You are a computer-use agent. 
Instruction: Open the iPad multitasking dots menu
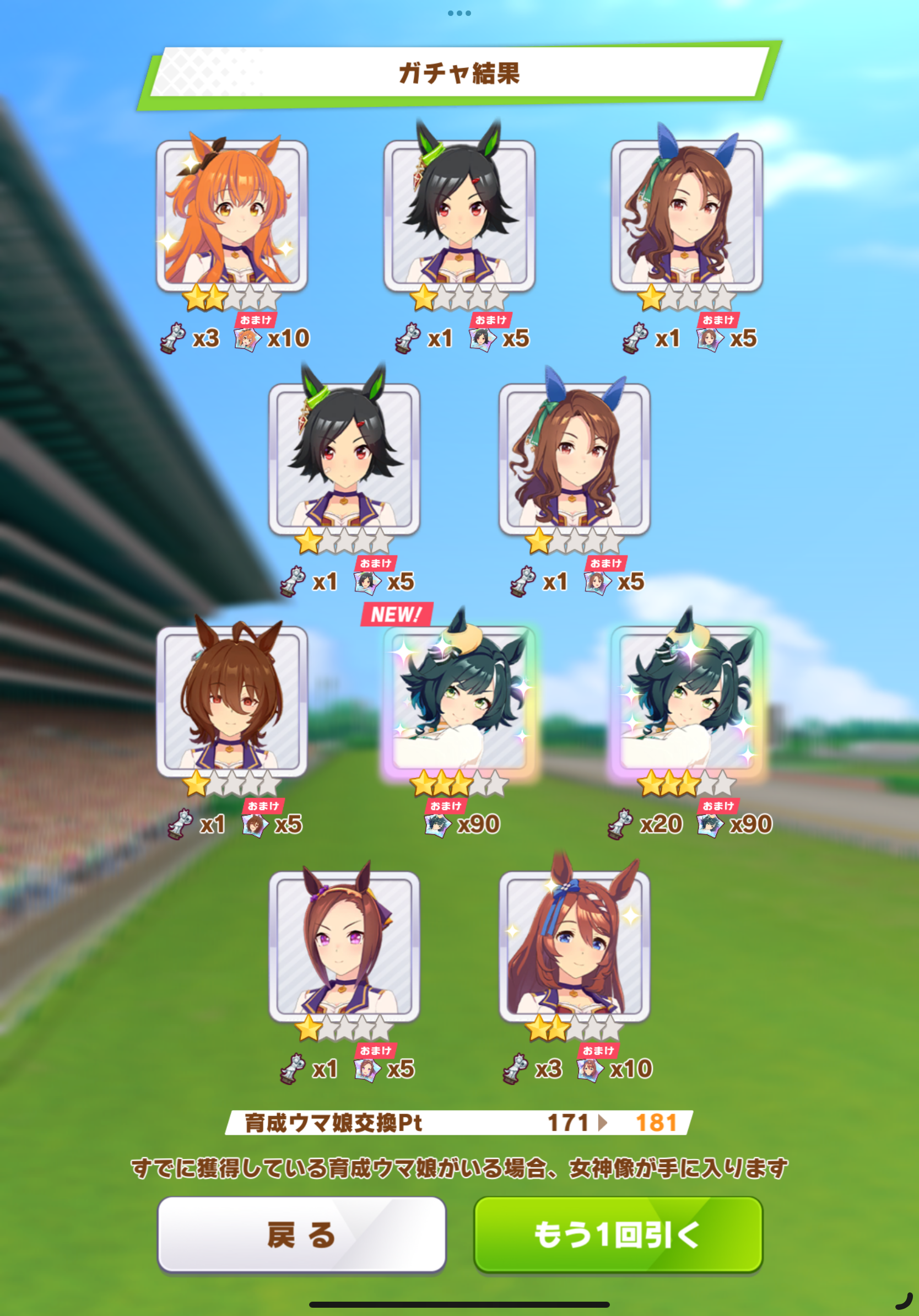pos(459,13)
